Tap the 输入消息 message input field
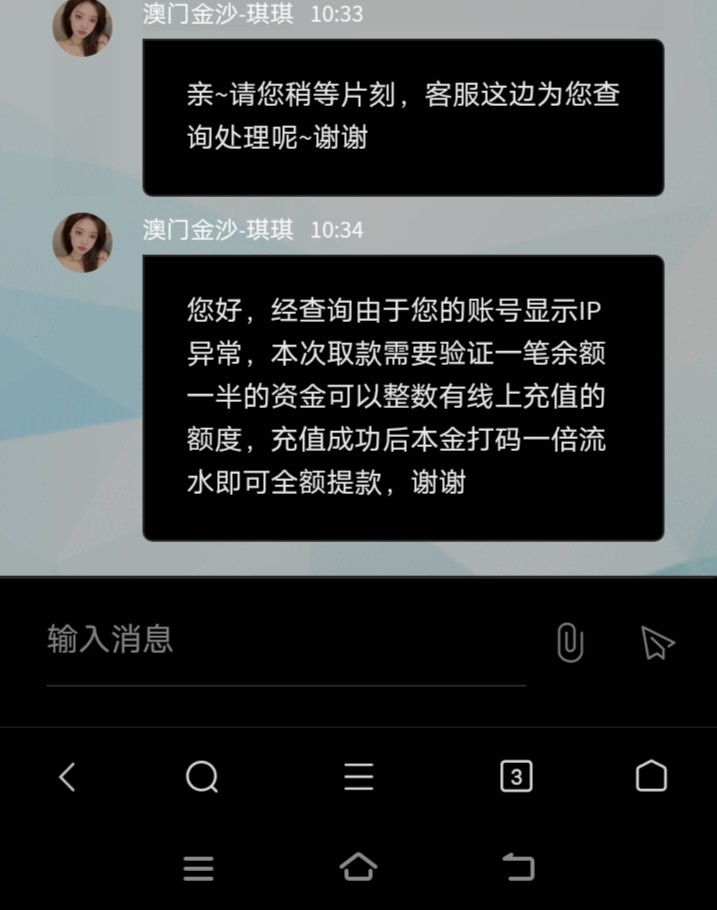Viewport: 717px width, 910px height. pyautogui.click(x=285, y=641)
